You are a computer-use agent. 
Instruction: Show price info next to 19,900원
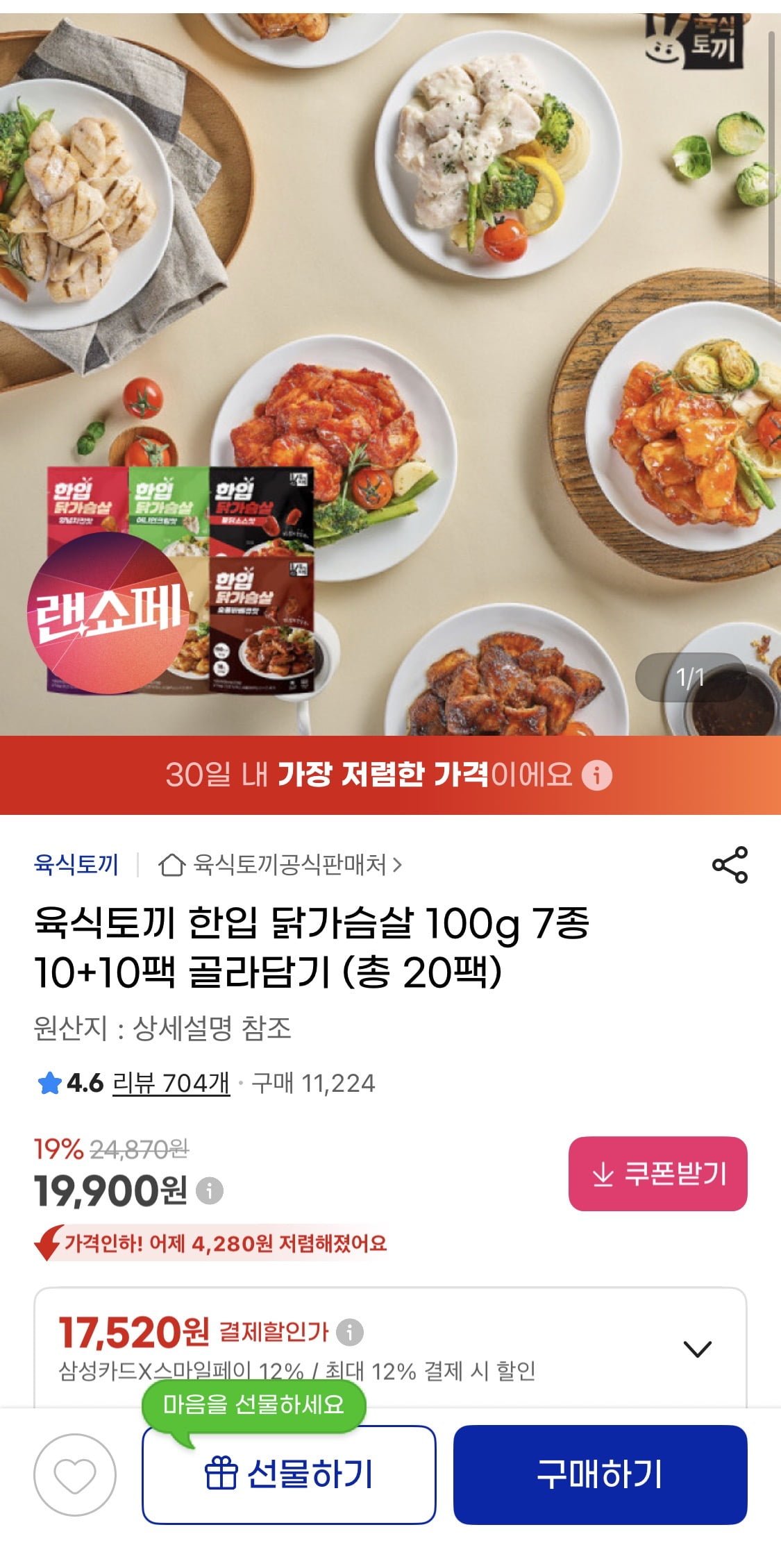[x=210, y=1190]
